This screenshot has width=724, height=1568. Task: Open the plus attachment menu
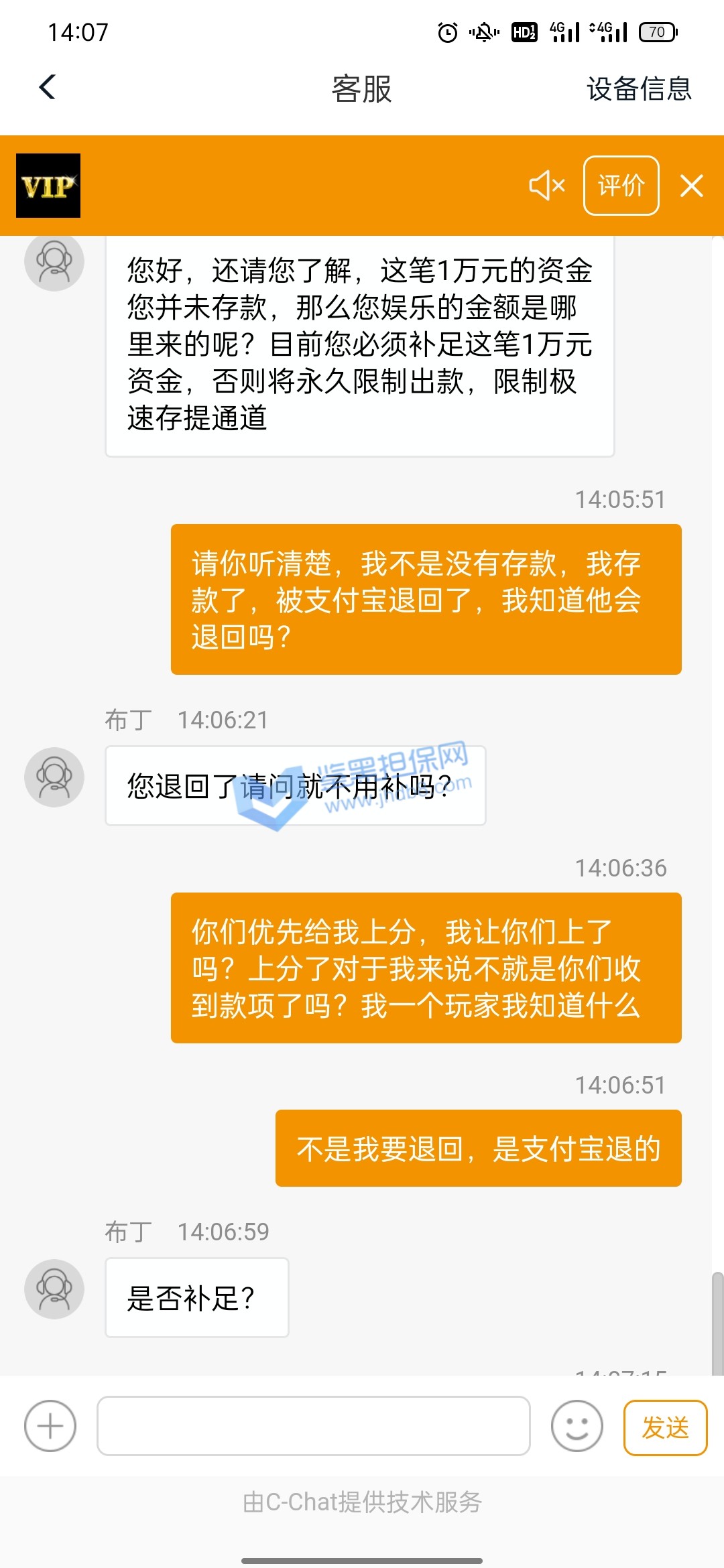[50, 1427]
